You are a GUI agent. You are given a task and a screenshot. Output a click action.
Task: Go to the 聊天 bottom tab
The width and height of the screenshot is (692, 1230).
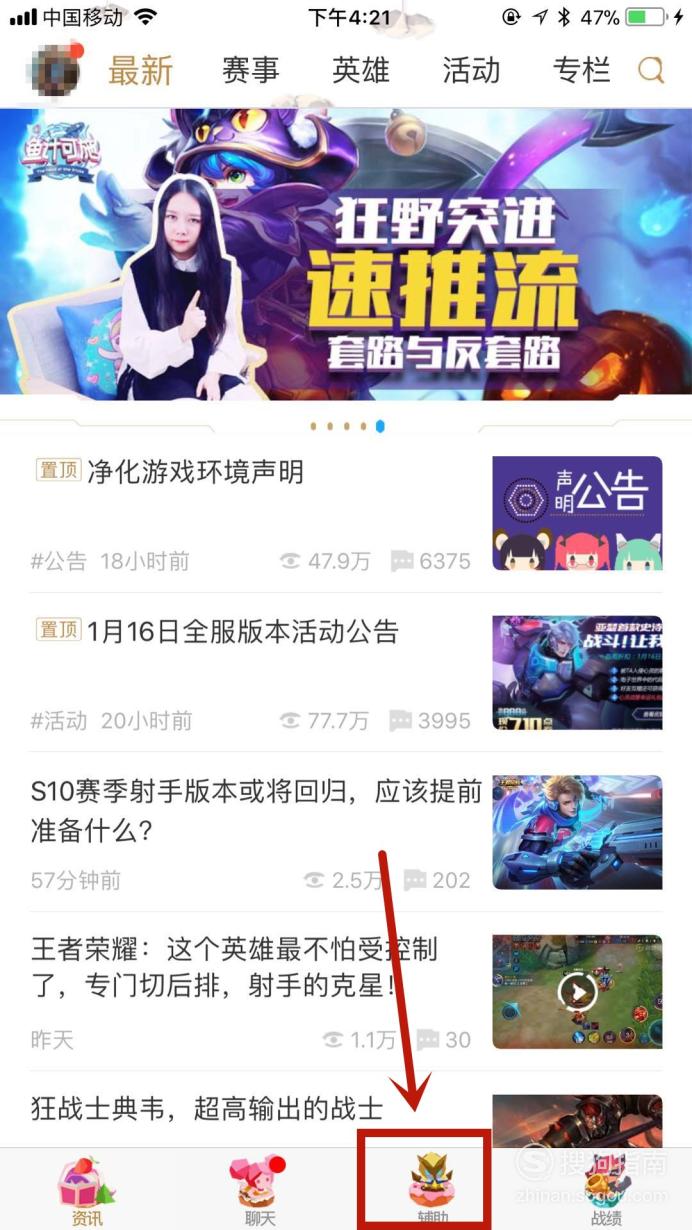(260, 1190)
